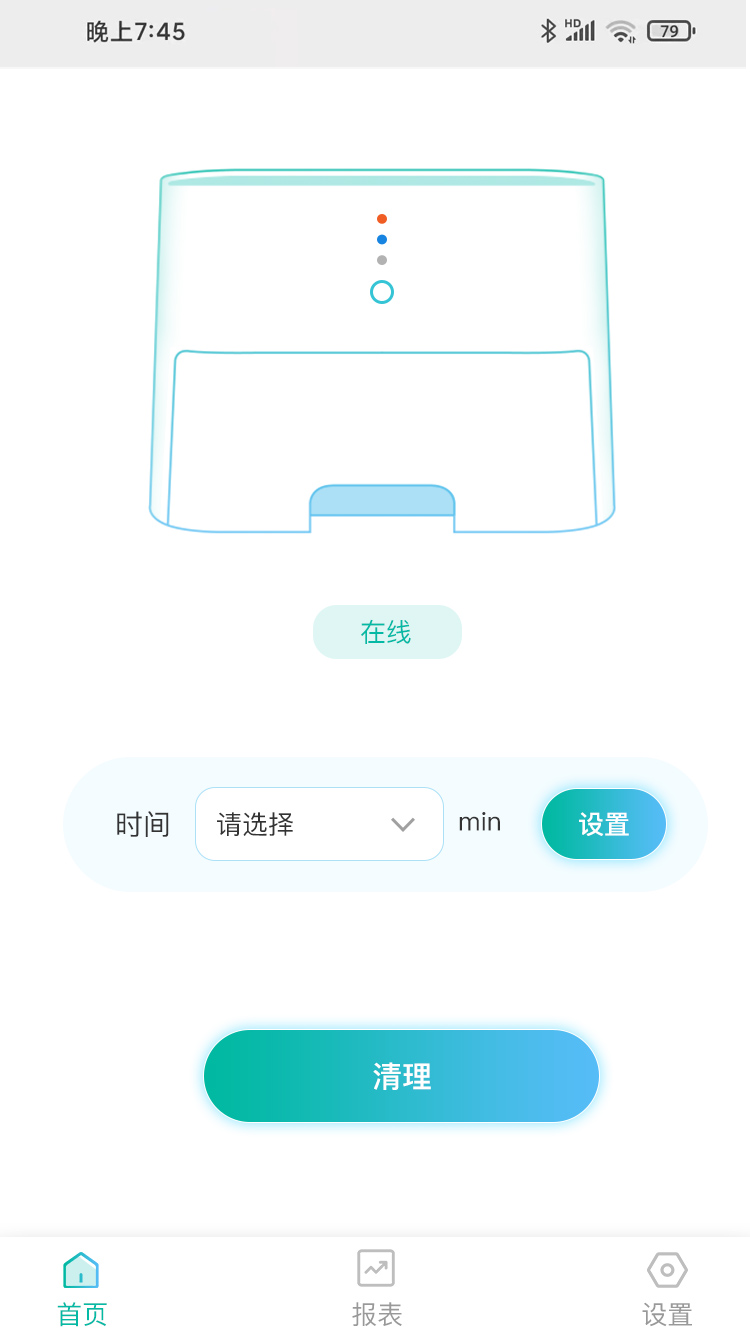The width and height of the screenshot is (750, 1334).
Task: Switch to the 首页 tab
Action: pos(81,1287)
